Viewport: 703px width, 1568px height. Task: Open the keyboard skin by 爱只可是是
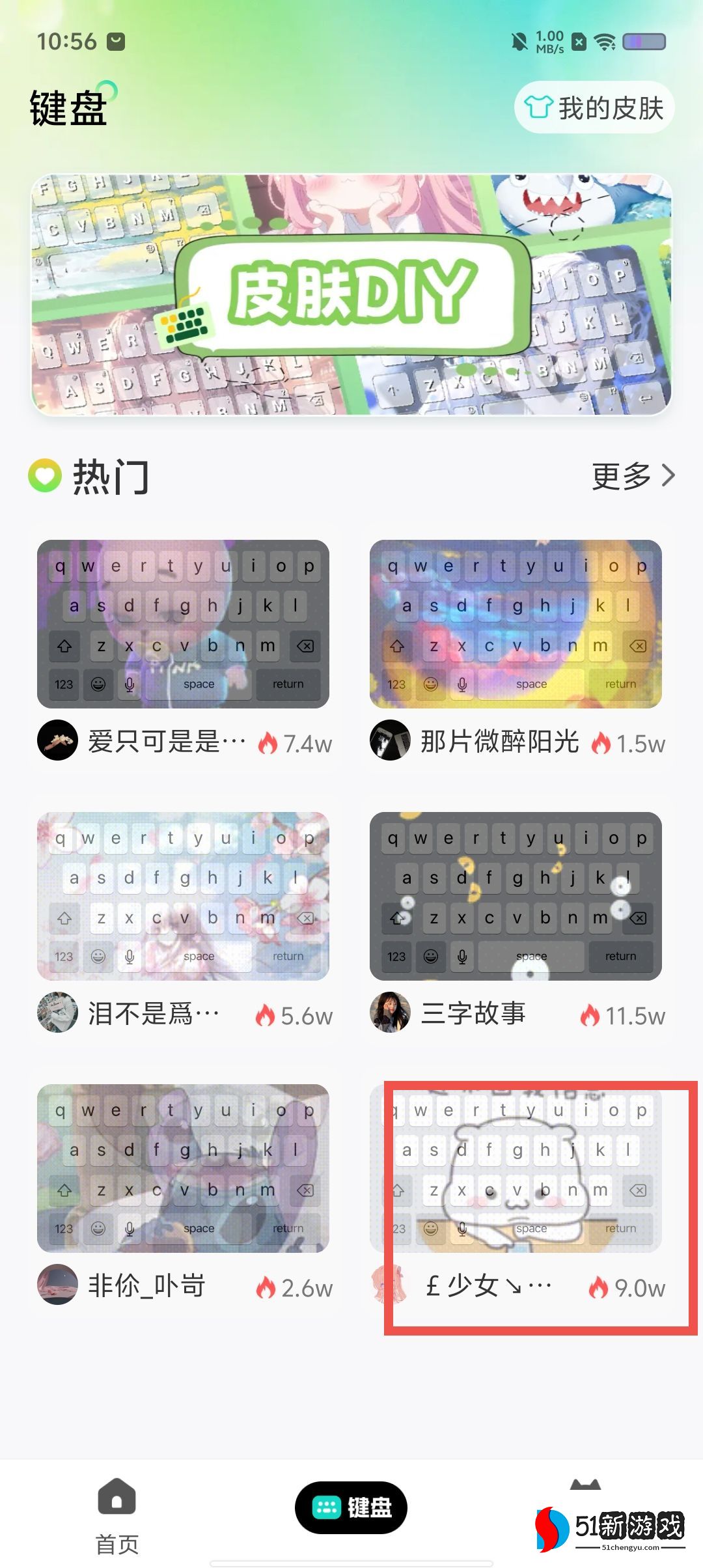183,624
